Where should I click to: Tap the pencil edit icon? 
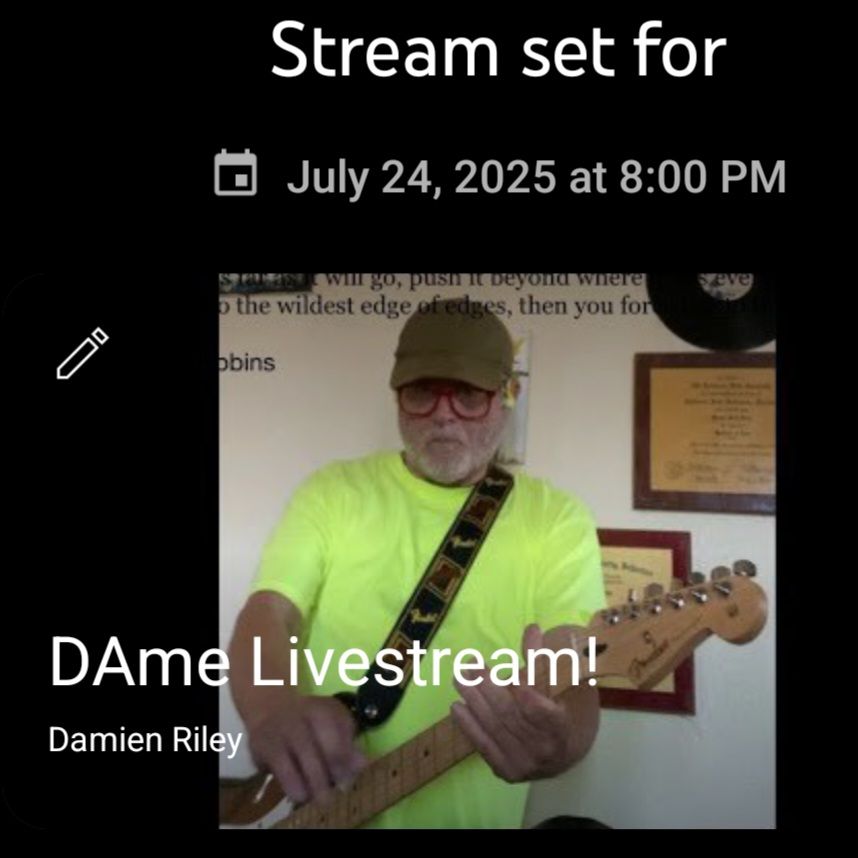(x=82, y=353)
